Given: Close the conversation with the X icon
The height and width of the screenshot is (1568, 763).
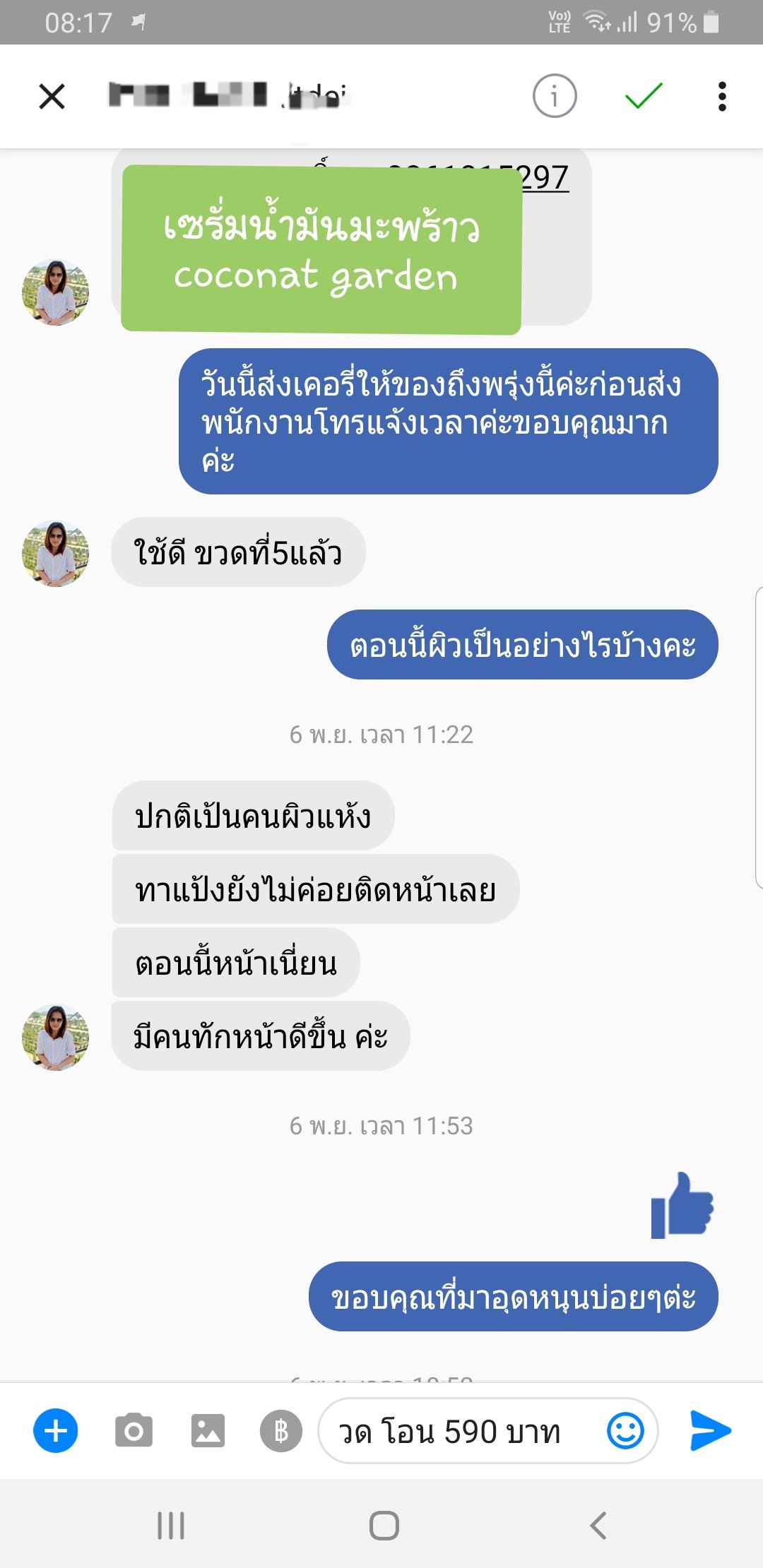Looking at the screenshot, I should click(x=52, y=96).
